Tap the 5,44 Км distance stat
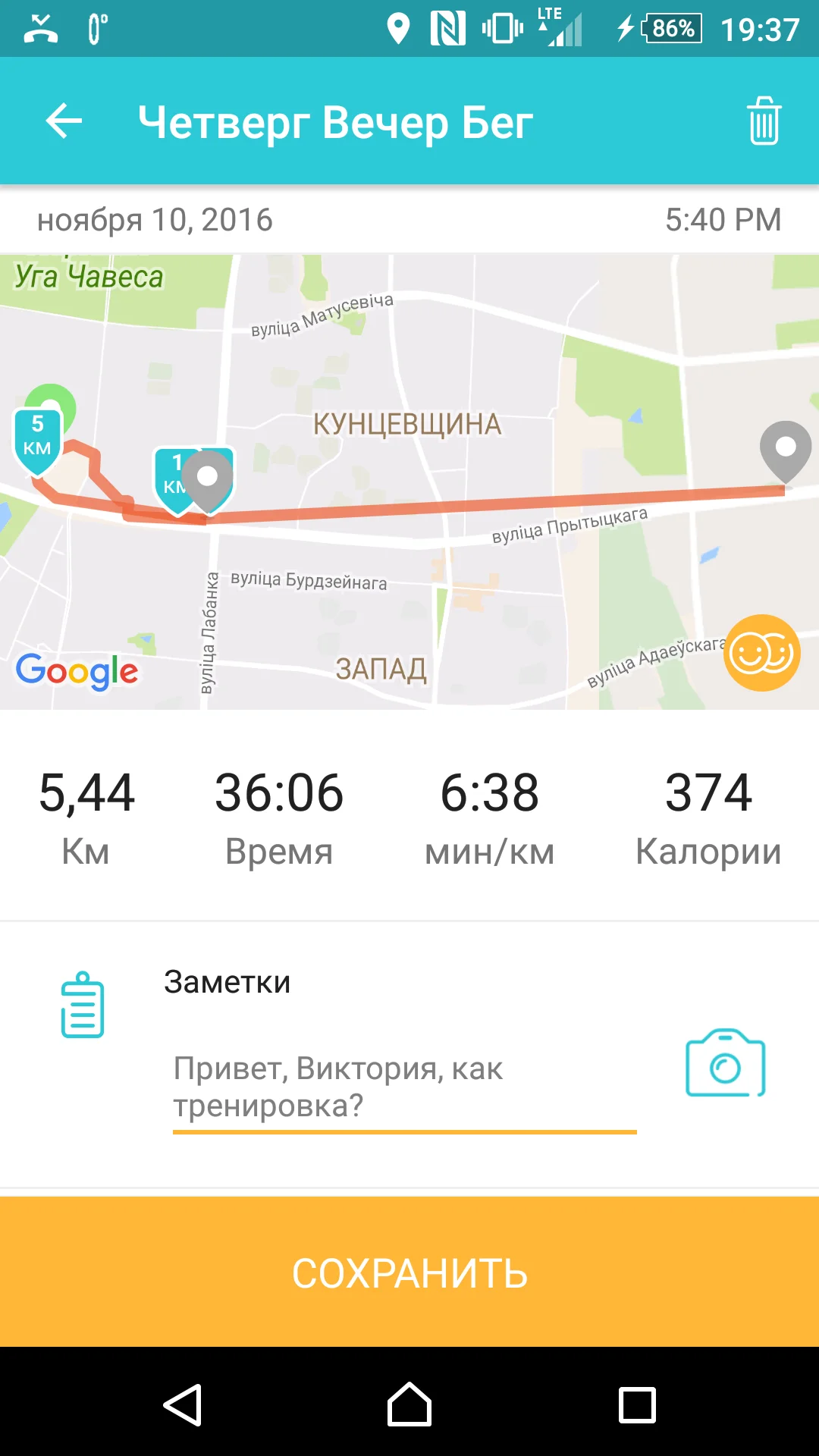Screen dimensions: 819x1456 [x=86, y=815]
